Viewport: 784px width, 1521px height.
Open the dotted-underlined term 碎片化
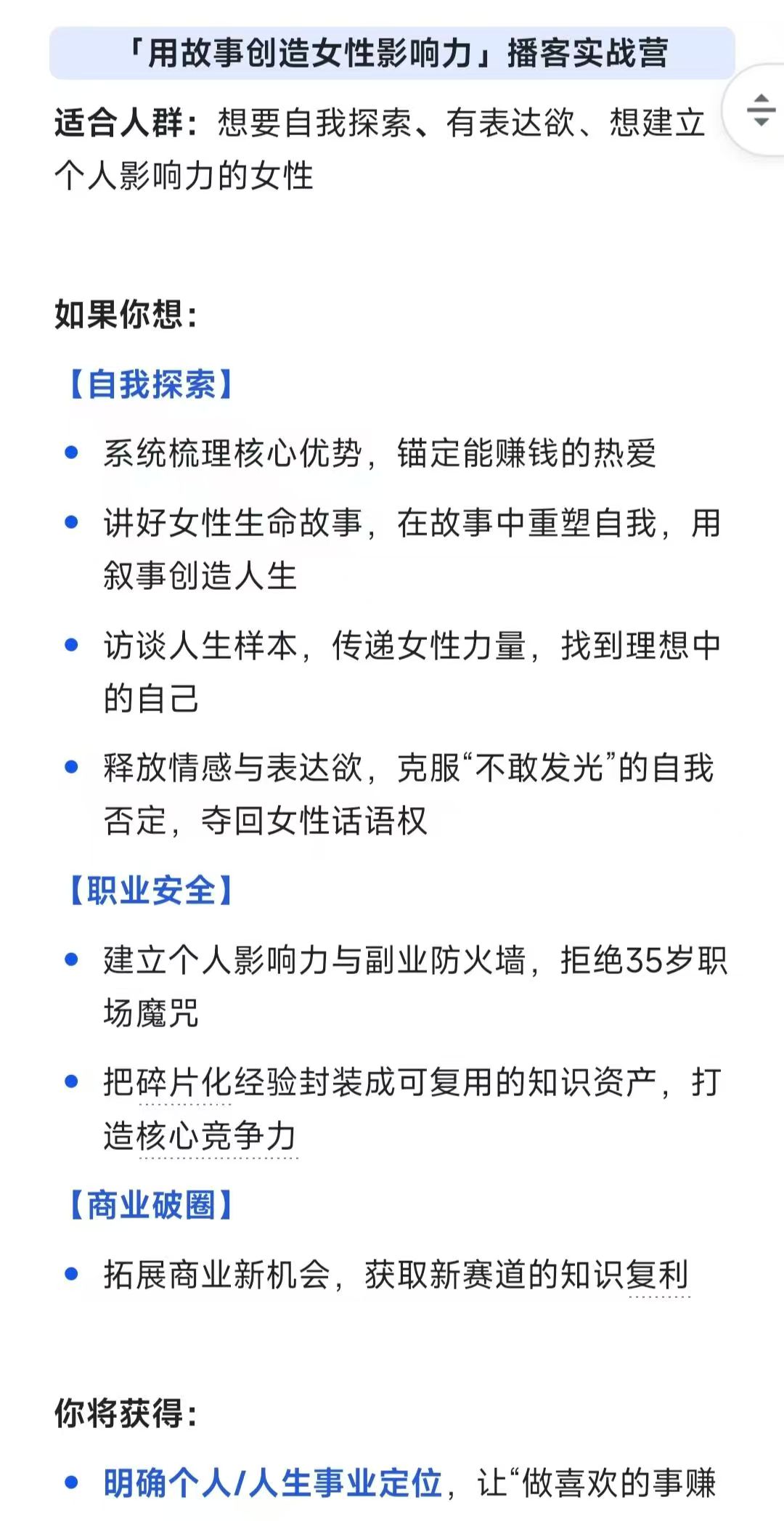point(184,1083)
